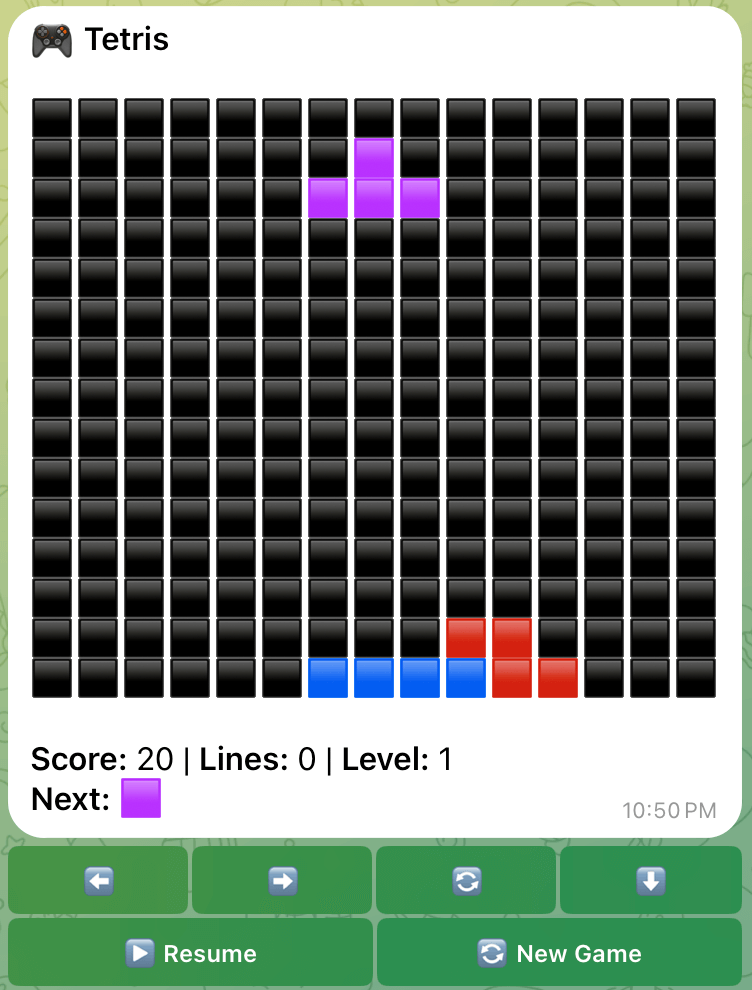This screenshot has width=752, height=990.
Task: Select the falling purple T-piece on the board
Action: coord(373,178)
